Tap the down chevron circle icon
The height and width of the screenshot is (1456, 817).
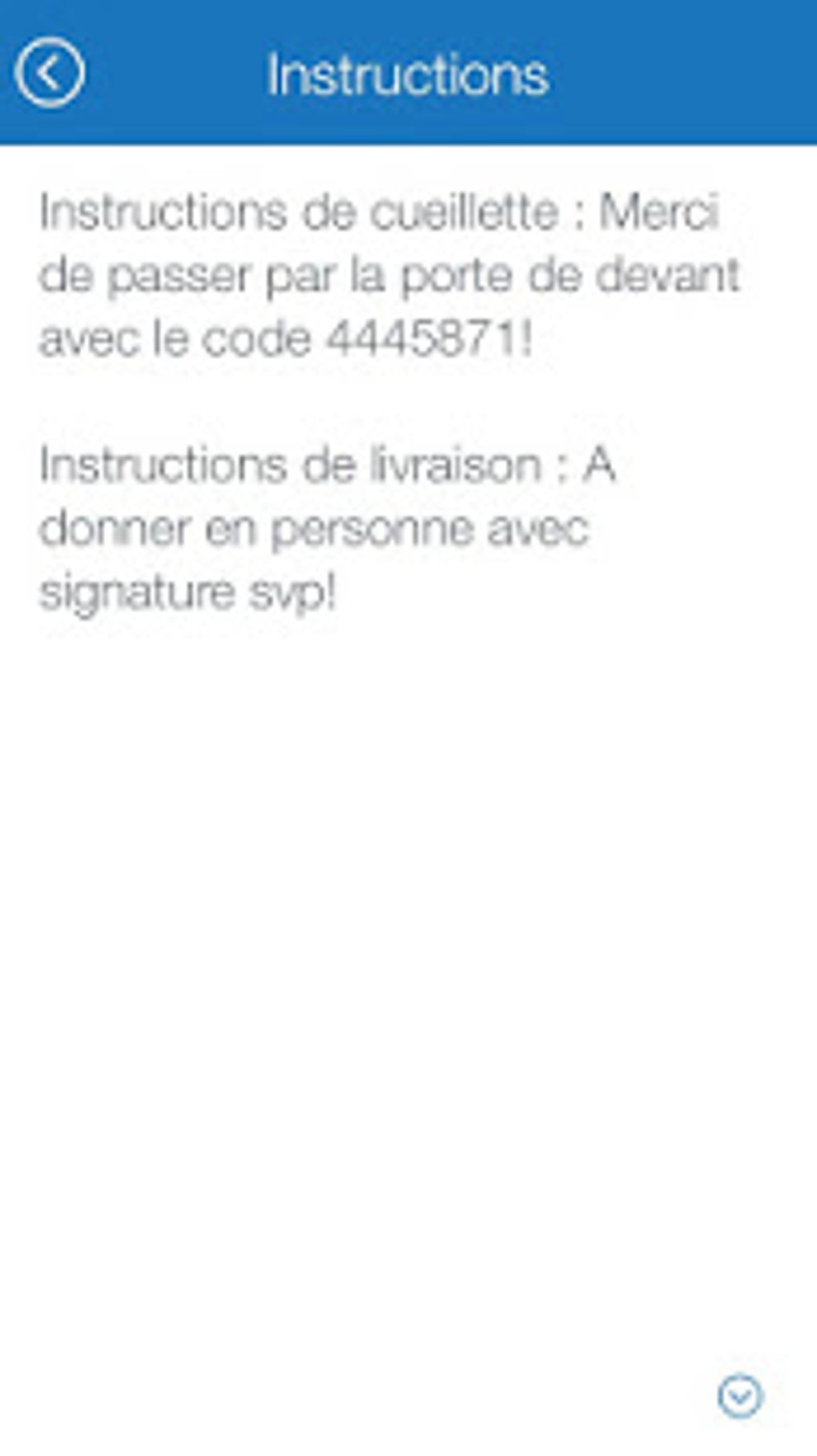(740, 1397)
